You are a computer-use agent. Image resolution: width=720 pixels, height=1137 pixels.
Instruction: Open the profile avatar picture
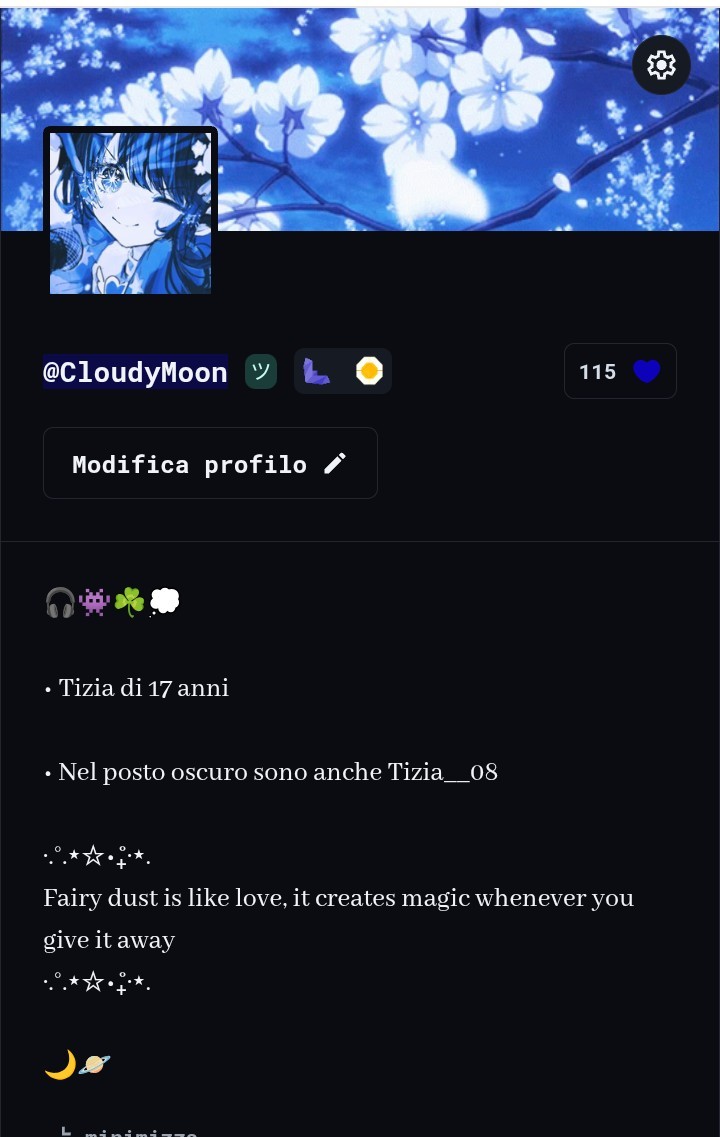131,212
